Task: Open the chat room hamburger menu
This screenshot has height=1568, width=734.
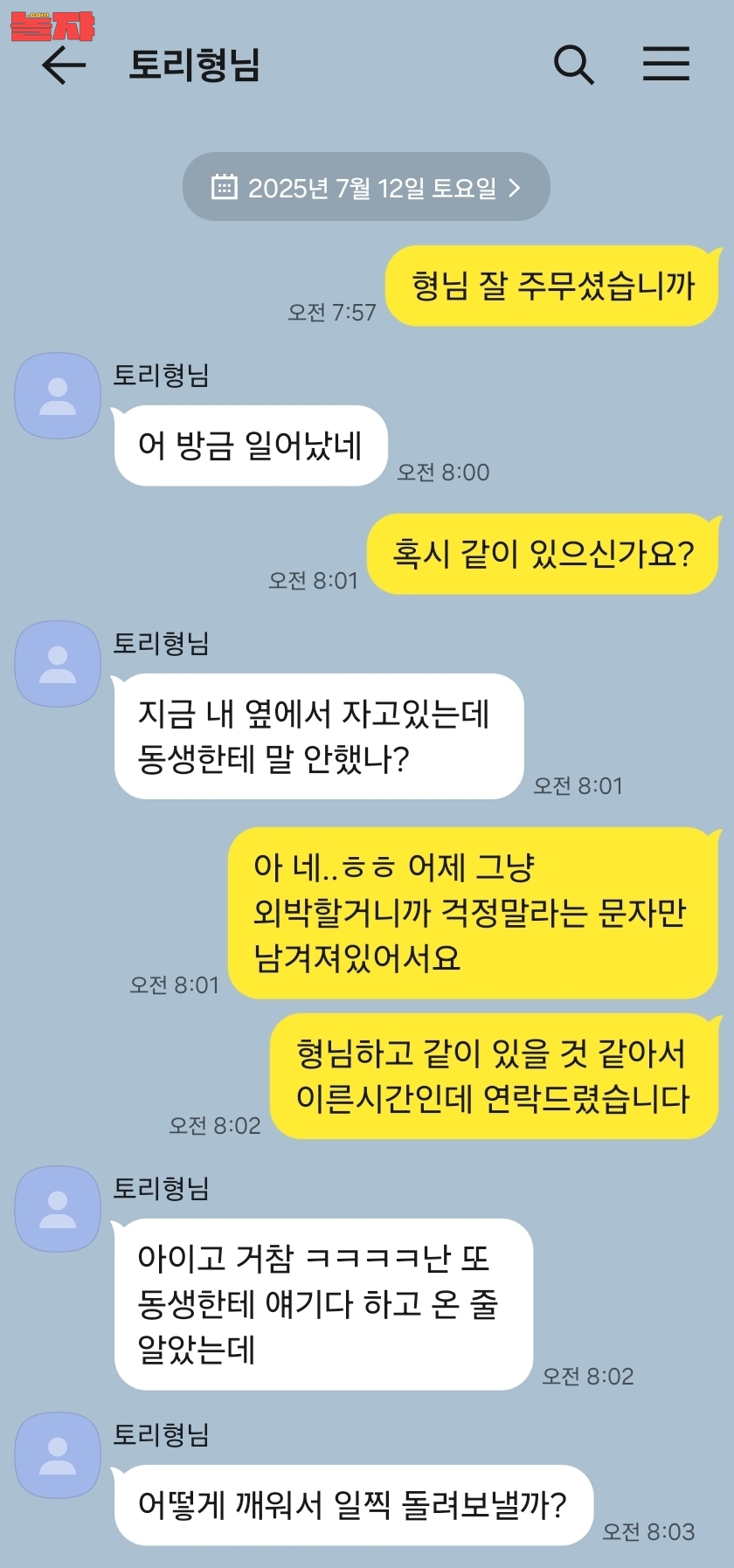Action: (666, 64)
